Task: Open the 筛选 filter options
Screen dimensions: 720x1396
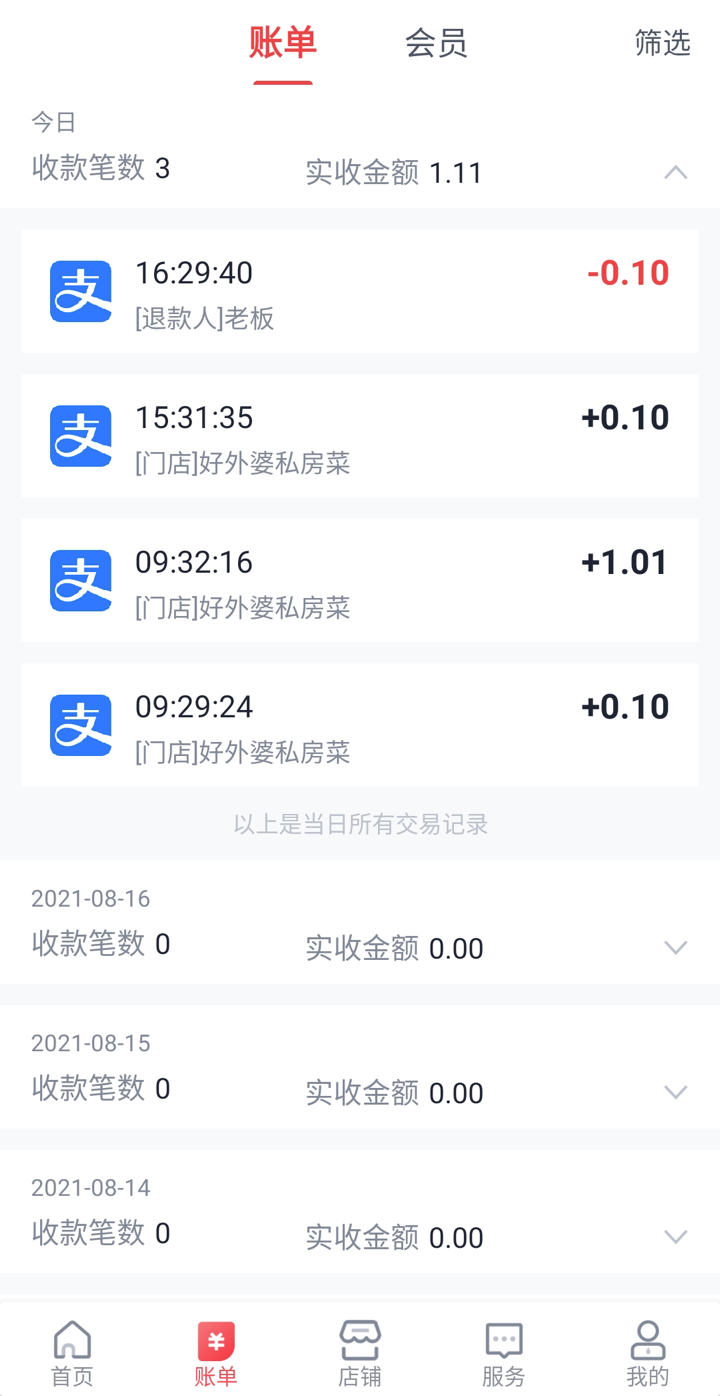Action: coord(661,44)
